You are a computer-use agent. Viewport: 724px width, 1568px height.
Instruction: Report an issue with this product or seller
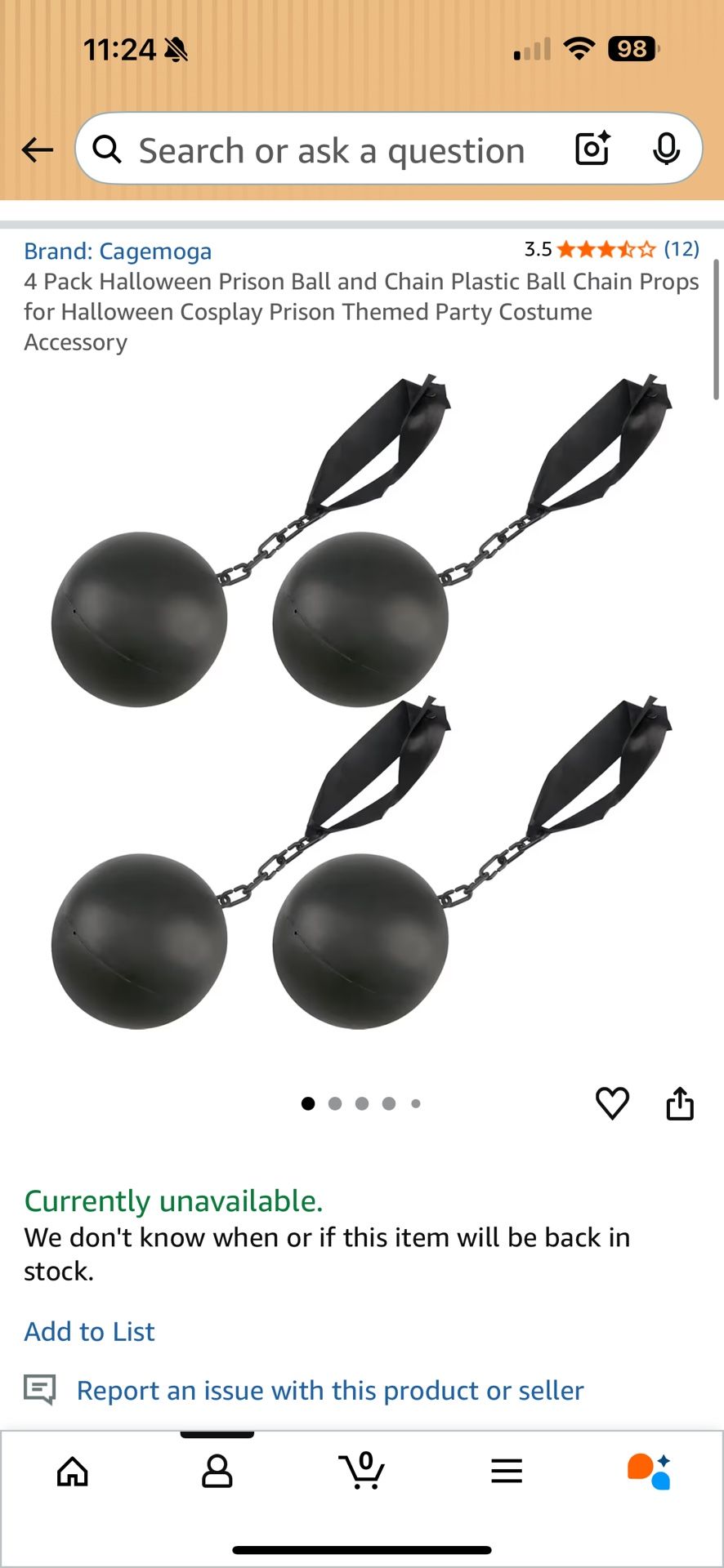[x=329, y=1389]
